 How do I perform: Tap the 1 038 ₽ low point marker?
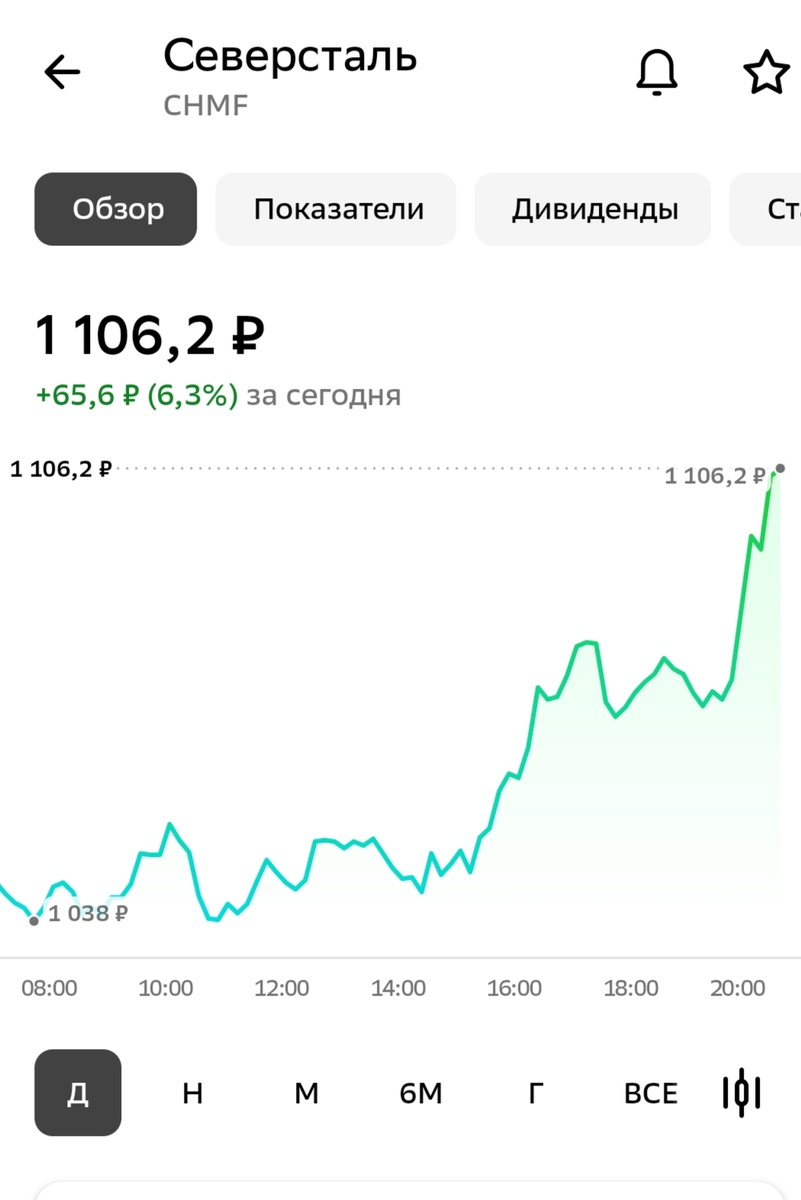click(x=34, y=920)
